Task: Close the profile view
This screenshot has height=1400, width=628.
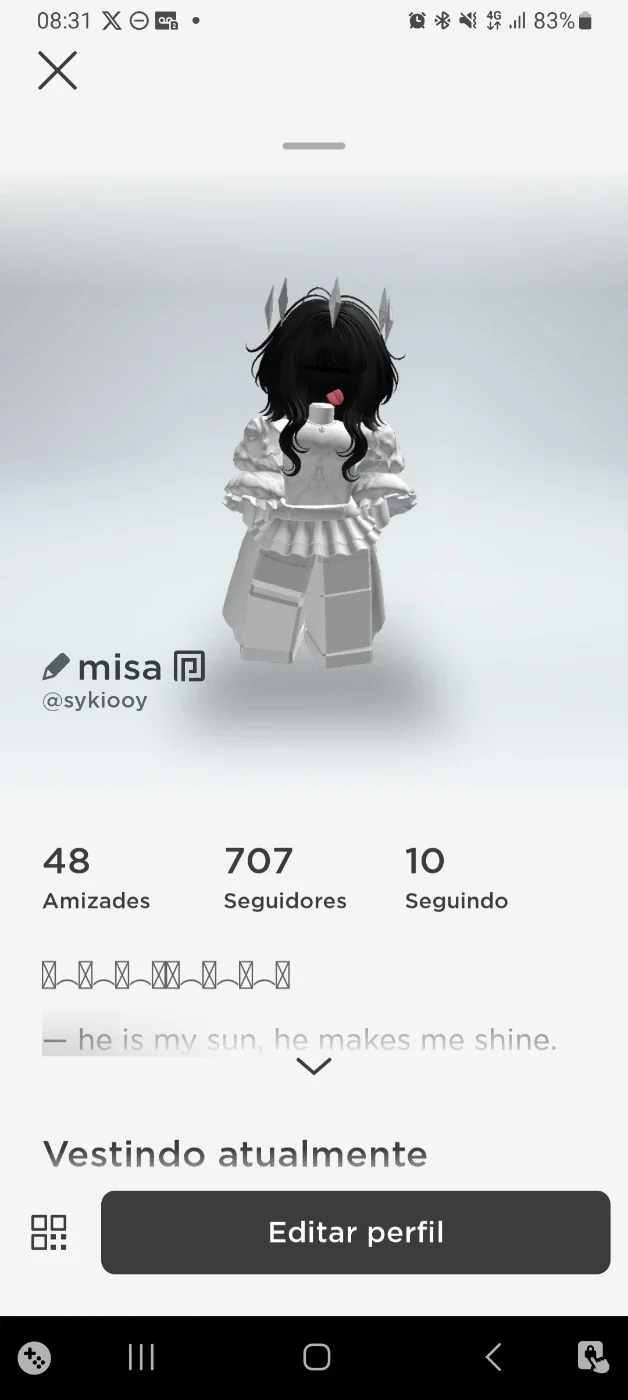Action: tap(57, 71)
